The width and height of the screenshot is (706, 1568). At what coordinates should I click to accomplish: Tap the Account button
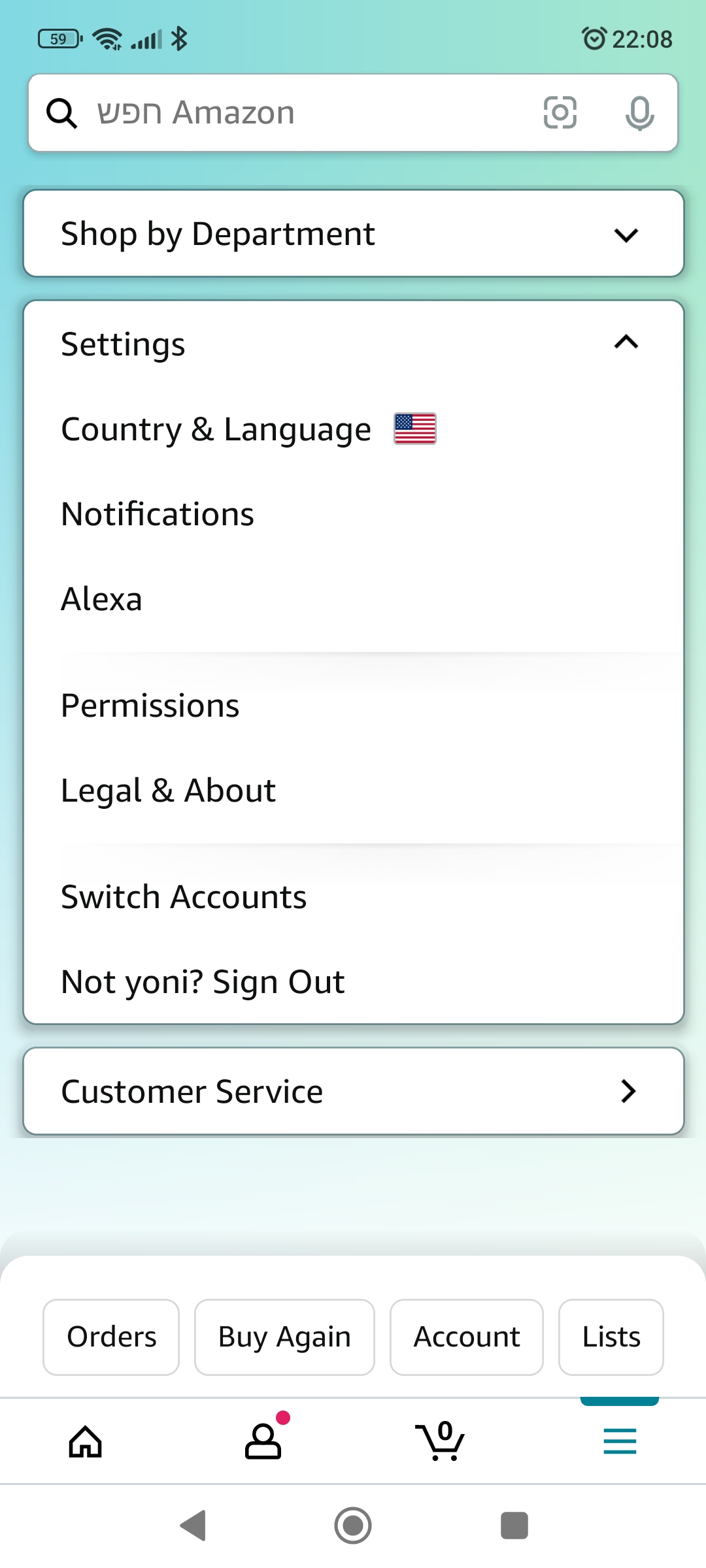coord(467,1337)
